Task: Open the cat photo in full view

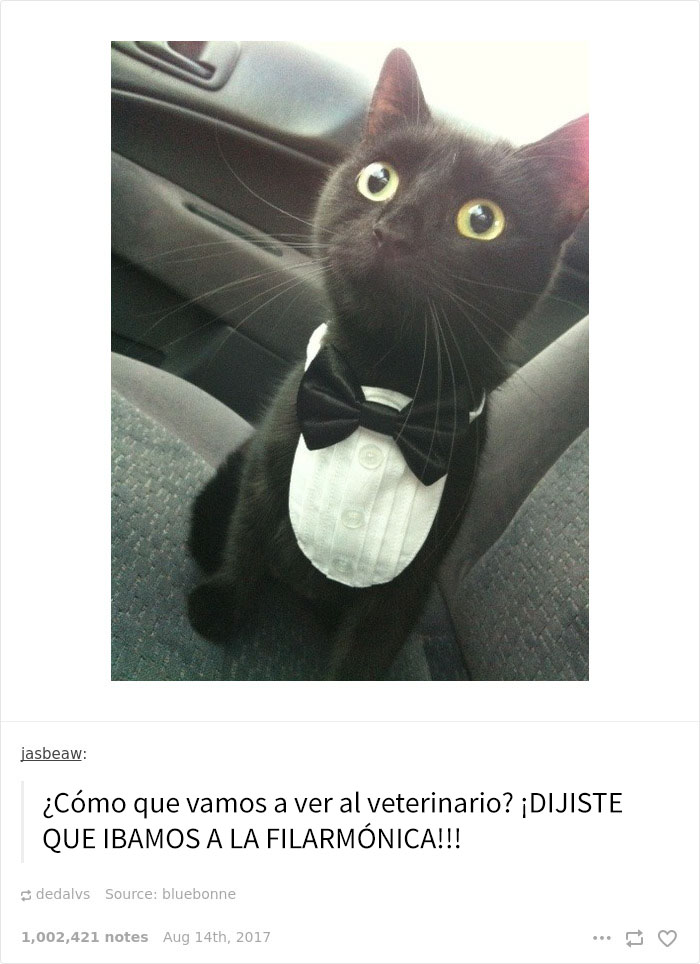Action: (349, 361)
